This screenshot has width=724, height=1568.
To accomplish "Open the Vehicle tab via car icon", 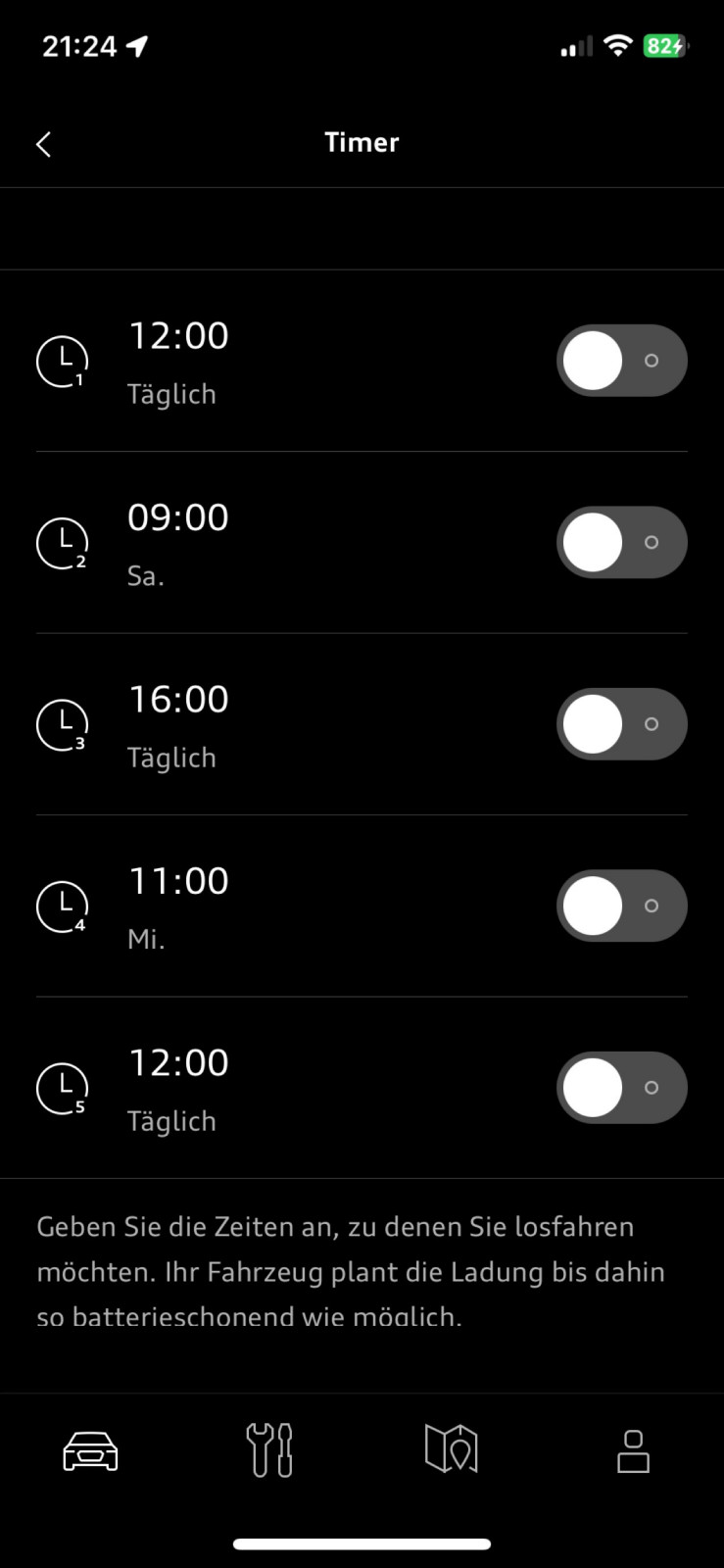I will pos(88,1451).
